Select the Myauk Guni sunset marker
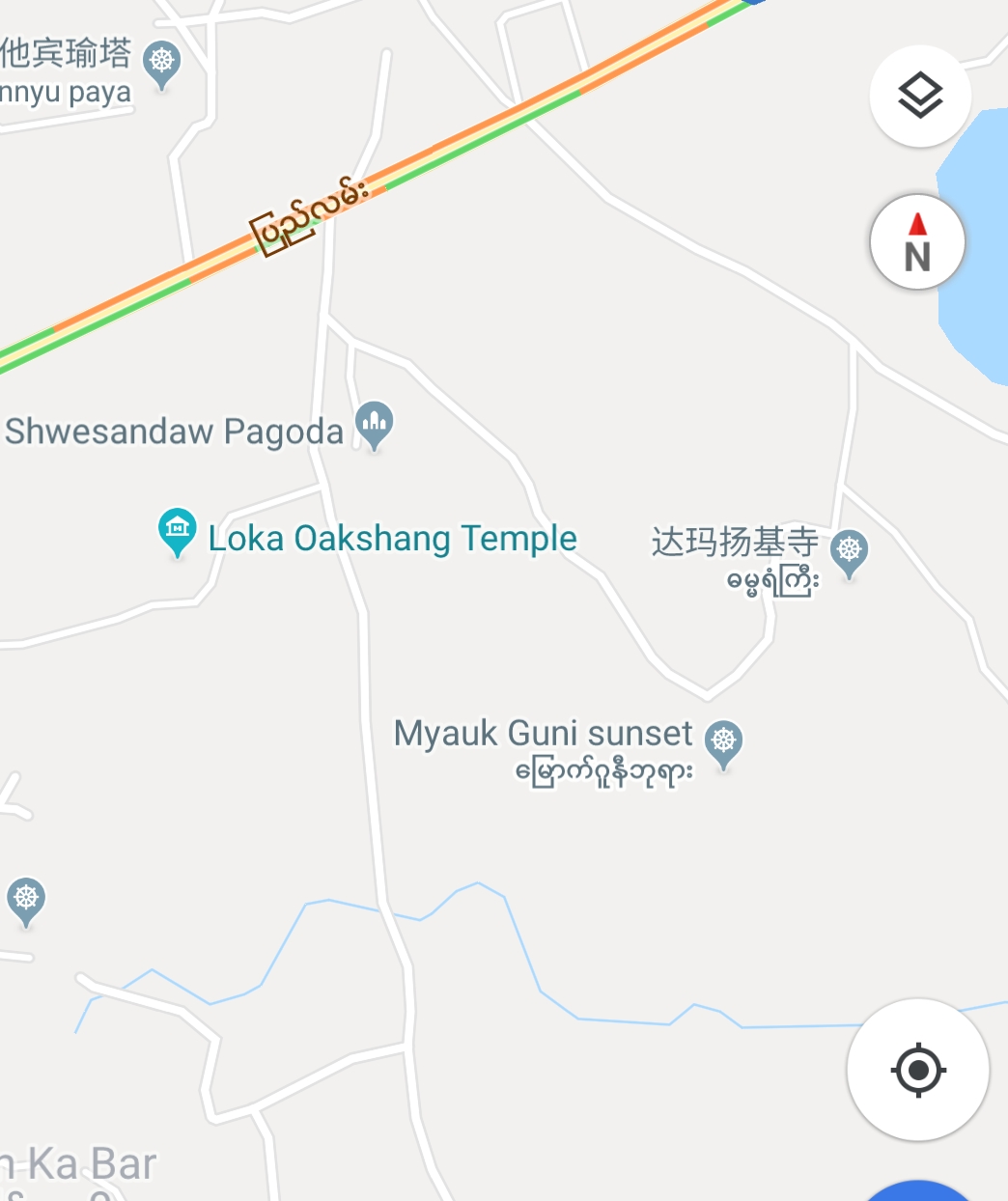This screenshot has height=1201, width=1008. [x=723, y=743]
